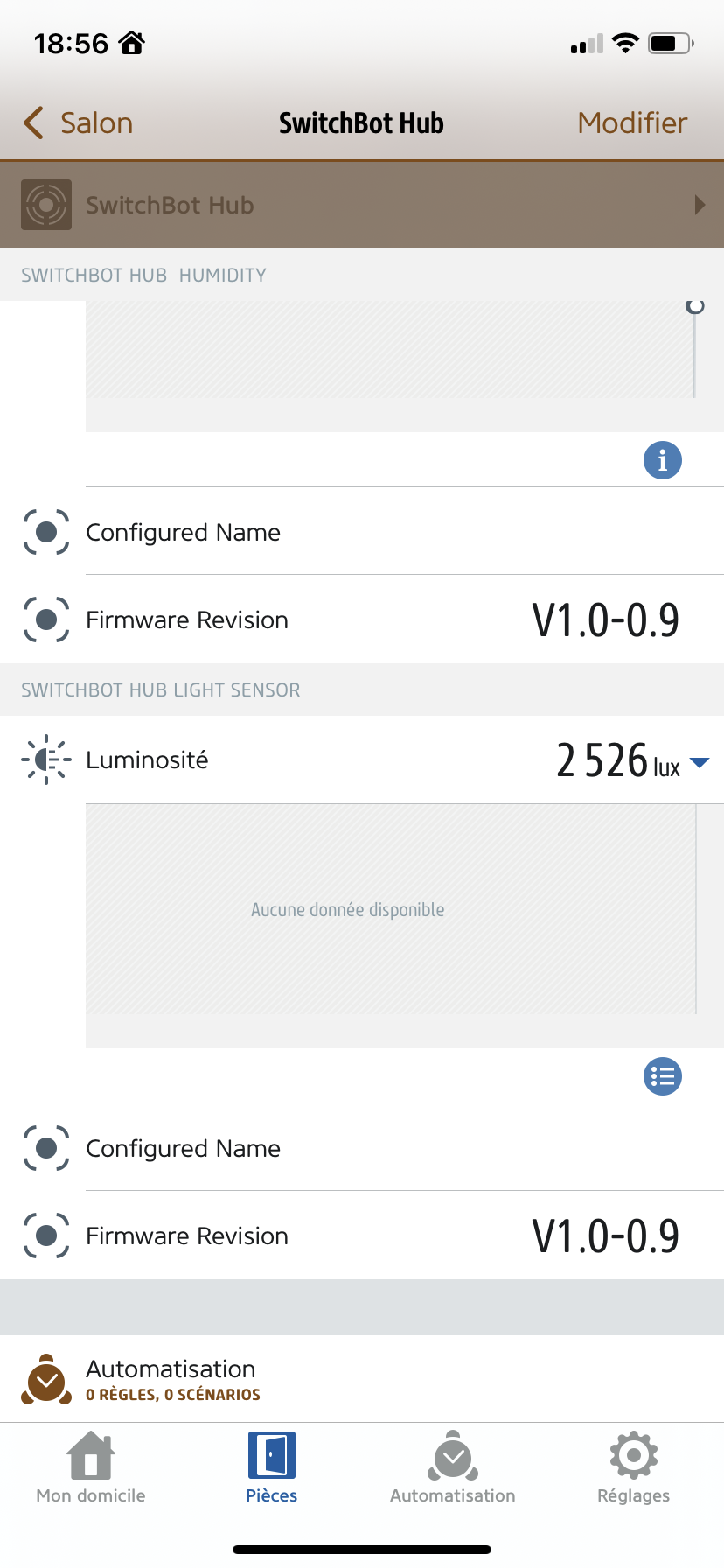The image size is (724, 1568).
Task: Tap the Firmware Revision icon in light sensor section
Action: 45,1235
